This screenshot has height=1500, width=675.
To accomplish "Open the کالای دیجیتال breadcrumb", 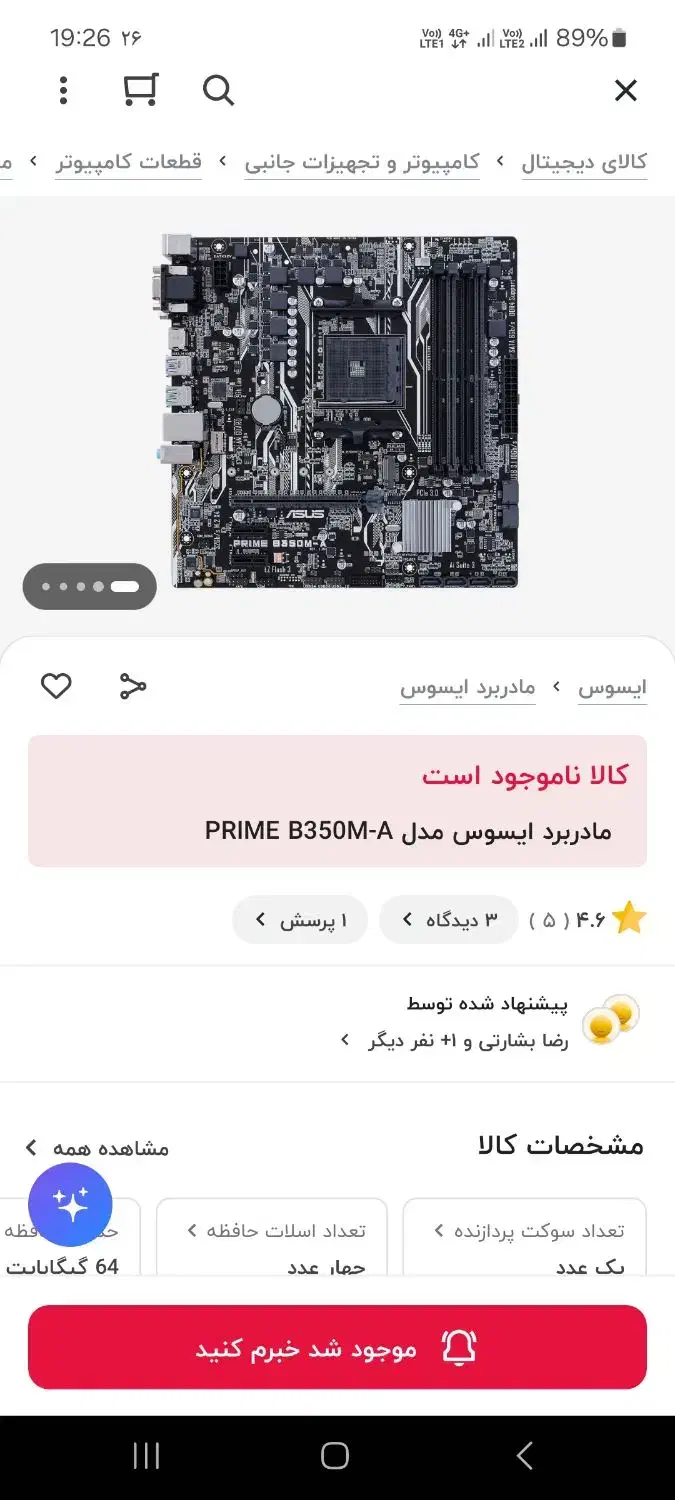I will tap(584, 162).
